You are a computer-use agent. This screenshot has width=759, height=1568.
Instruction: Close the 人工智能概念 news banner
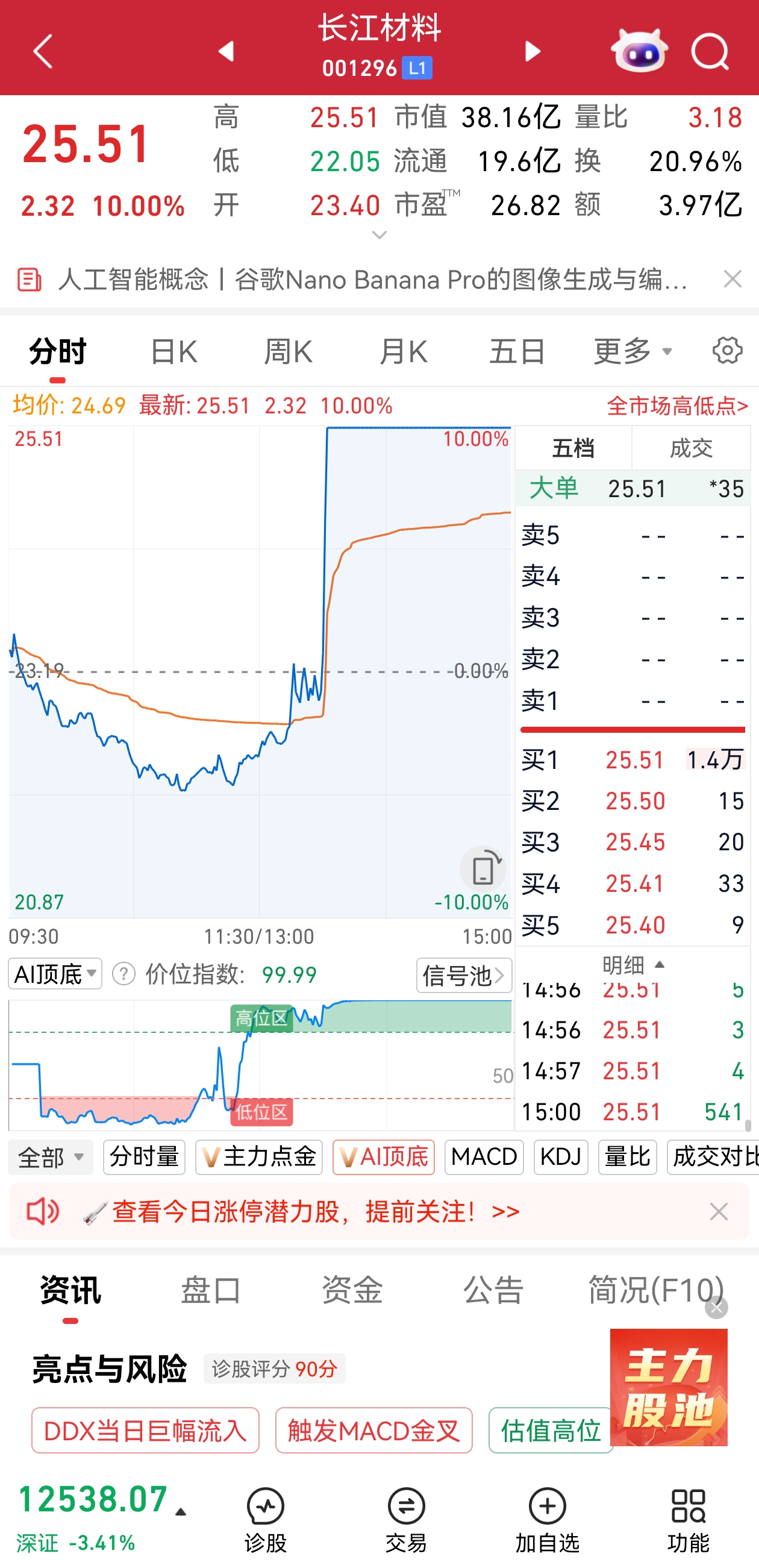[x=732, y=280]
